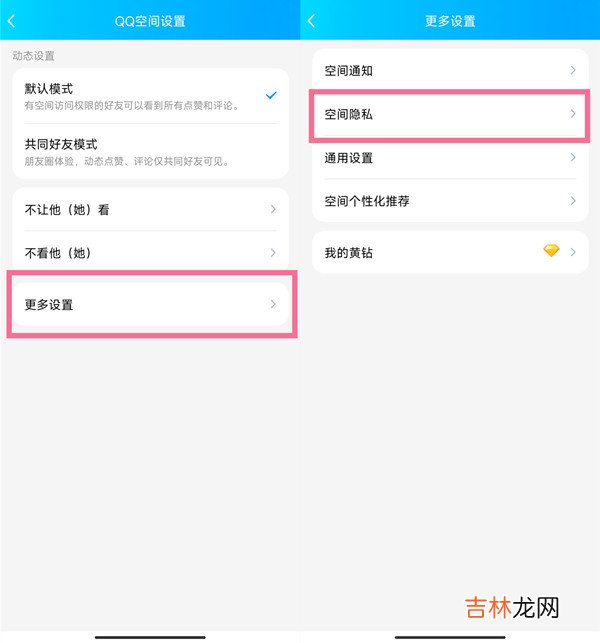Screen dimensions: 600x643
Task: Open 空间个性化推荐 settings
Action: click(x=450, y=201)
